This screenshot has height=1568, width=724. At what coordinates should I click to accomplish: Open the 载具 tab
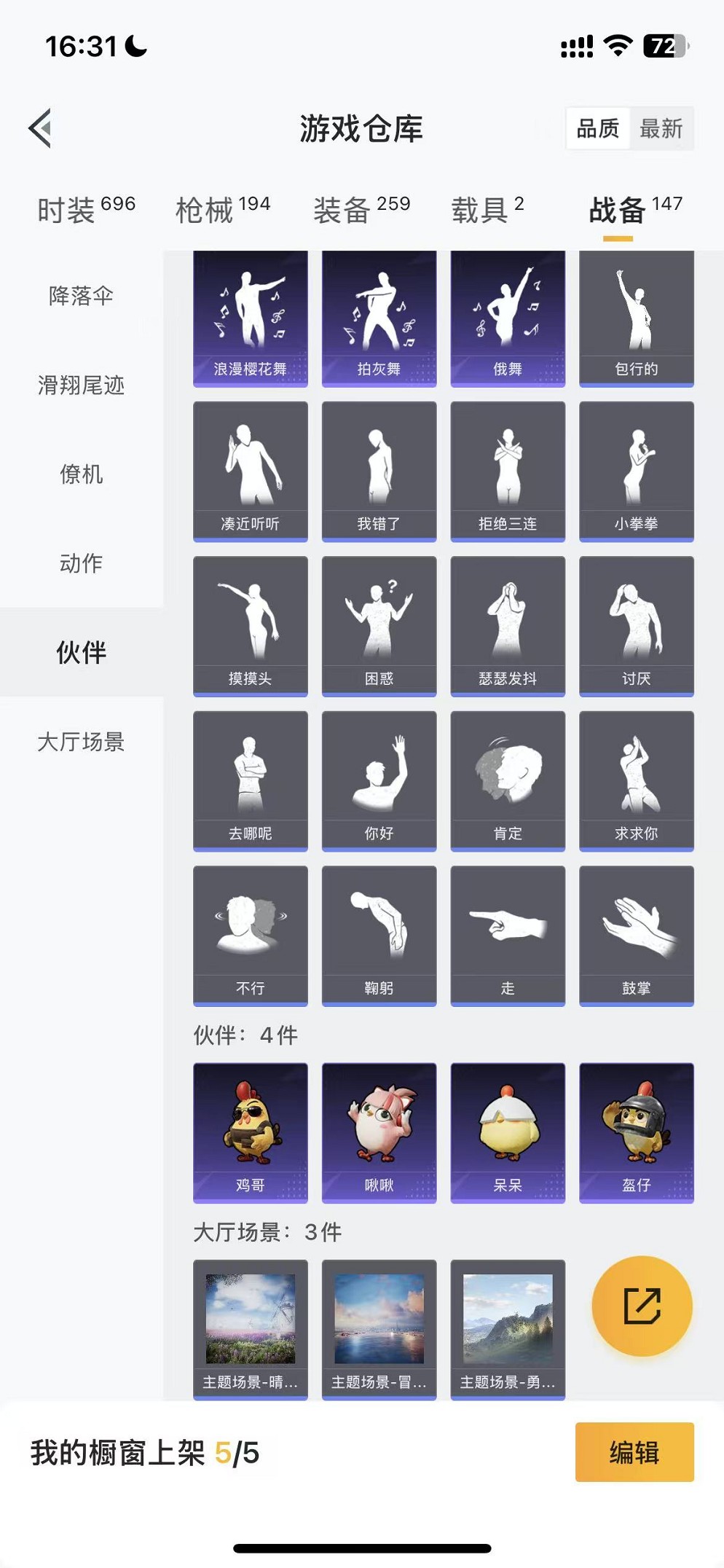coord(487,210)
